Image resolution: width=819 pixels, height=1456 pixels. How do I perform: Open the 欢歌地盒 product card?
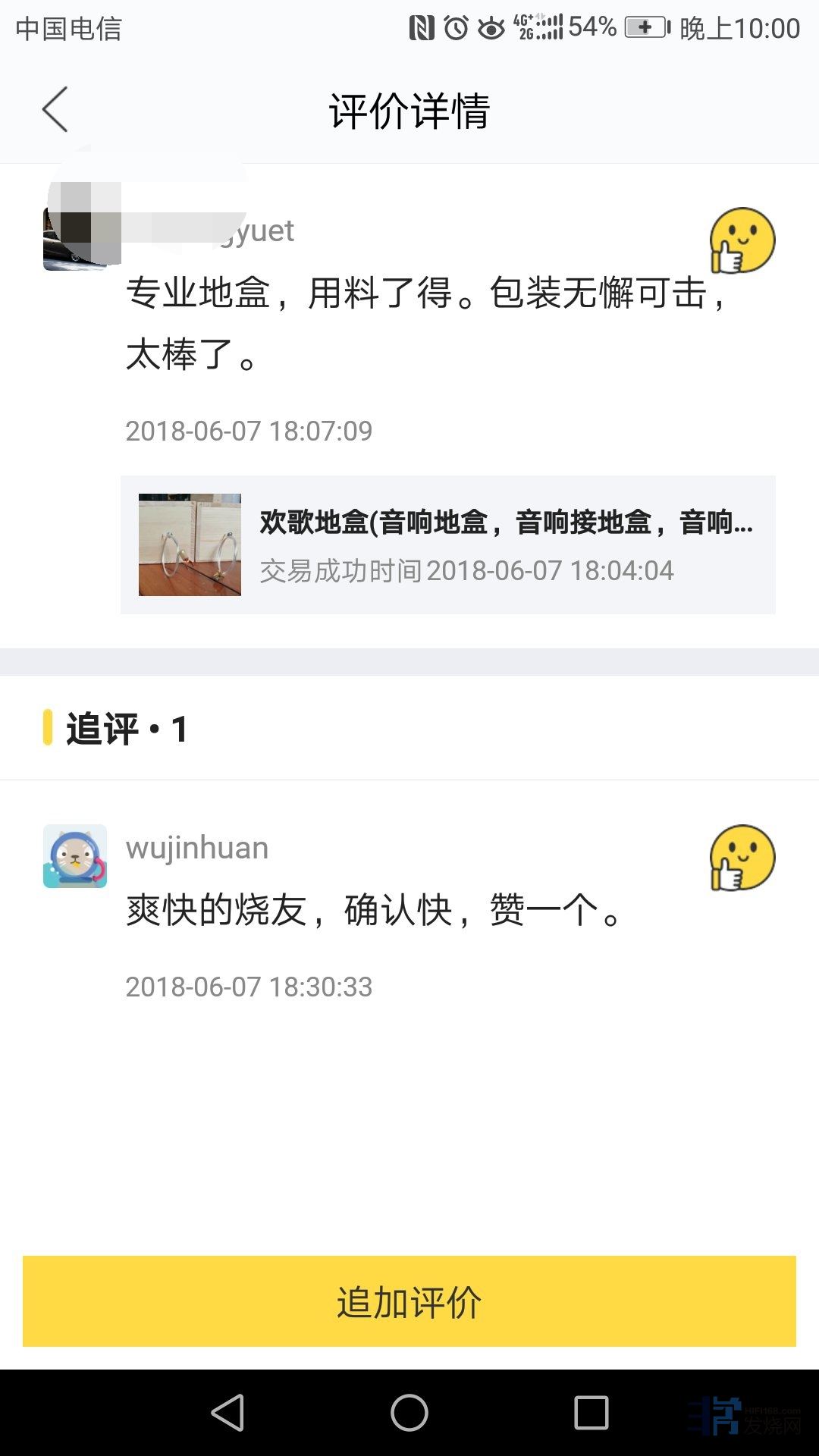tap(447, 544)
